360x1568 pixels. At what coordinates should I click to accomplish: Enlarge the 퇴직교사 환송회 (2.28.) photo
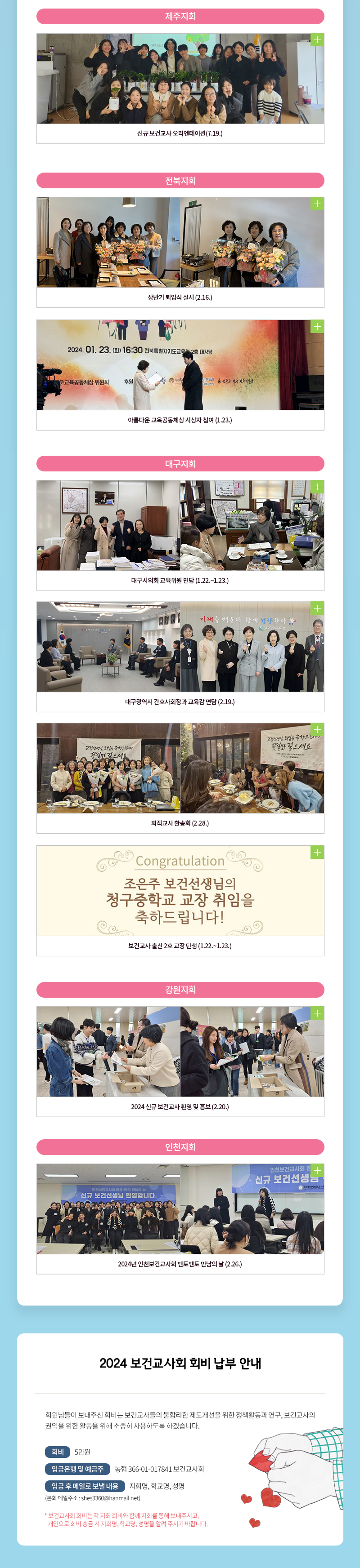pyautogui.click(x=317, y=729)
